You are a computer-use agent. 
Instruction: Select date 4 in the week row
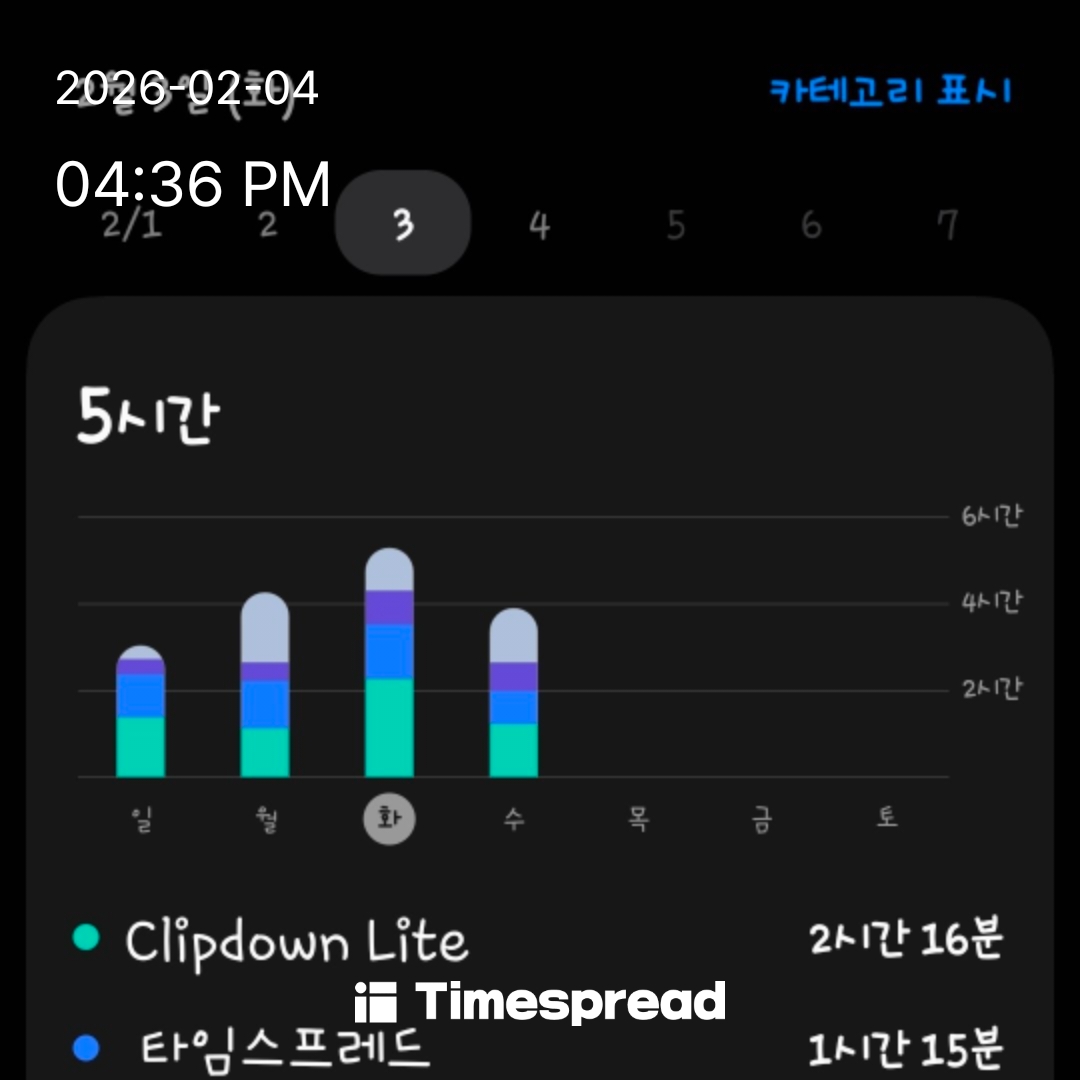click(539, 225)
